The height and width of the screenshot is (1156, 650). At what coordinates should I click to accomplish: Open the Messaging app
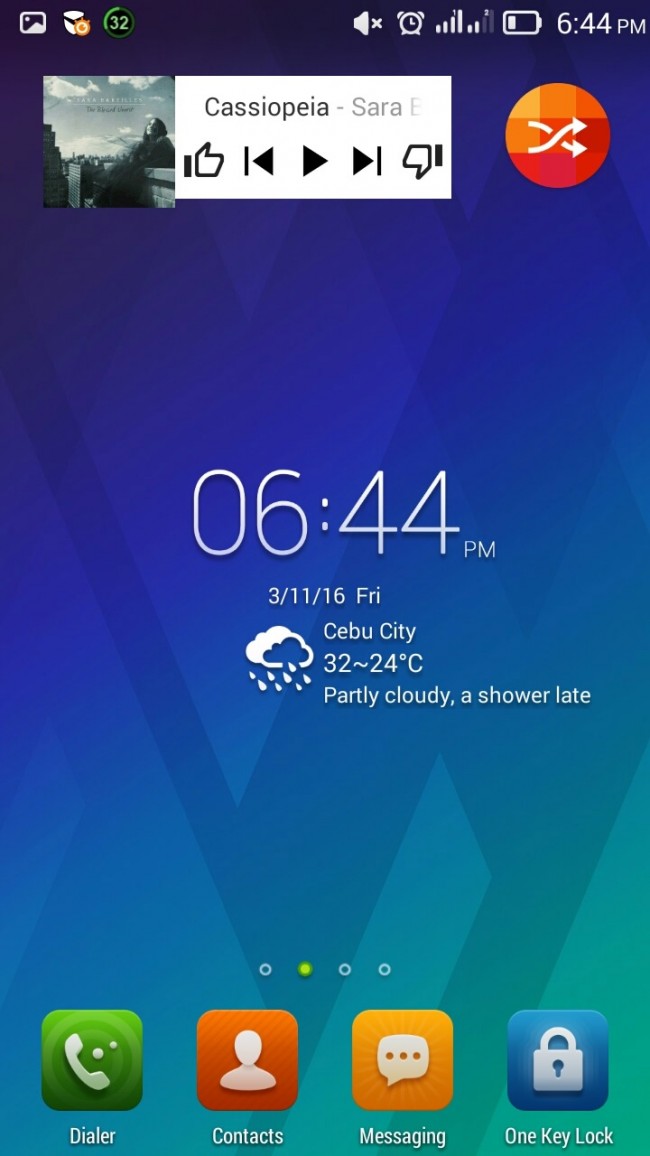point(402,1061)
